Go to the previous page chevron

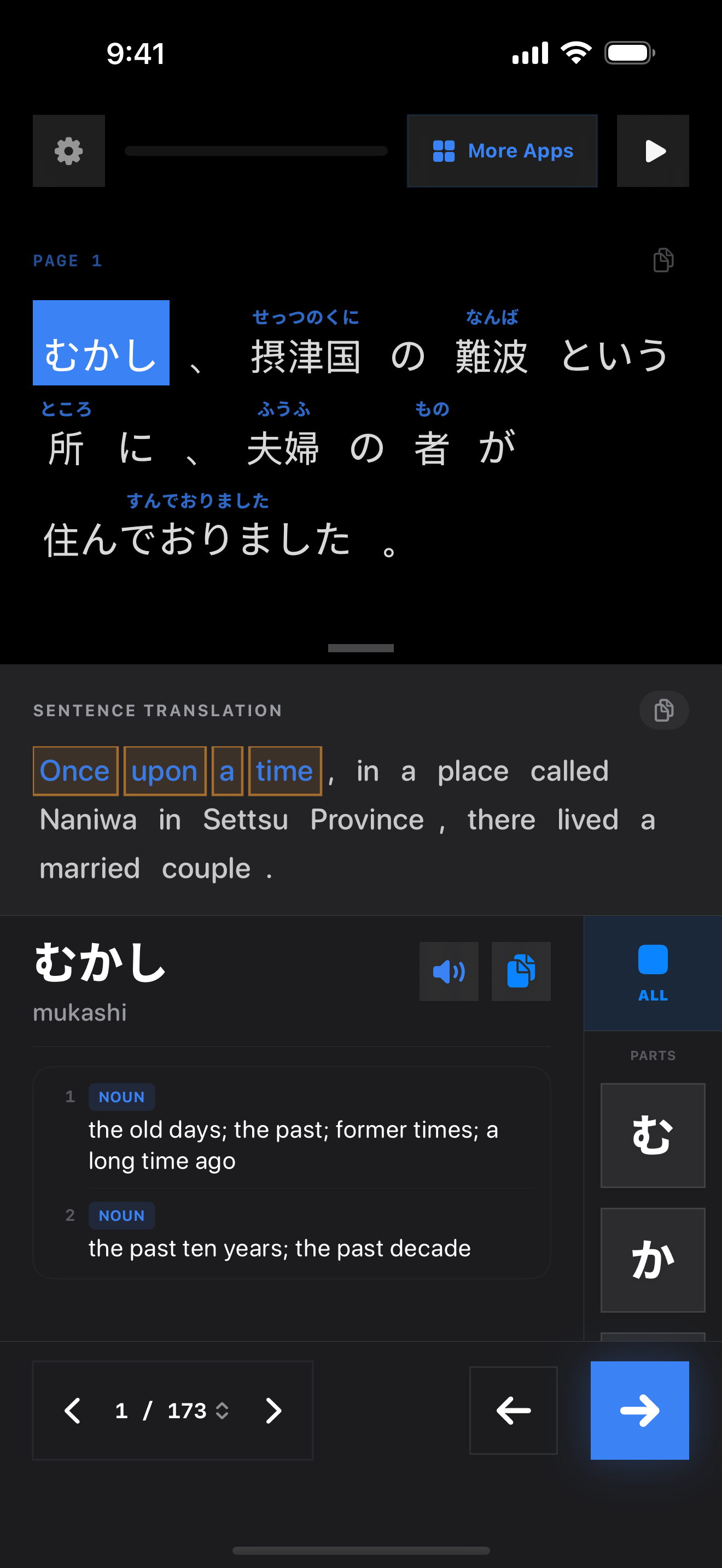(72, 1411)
